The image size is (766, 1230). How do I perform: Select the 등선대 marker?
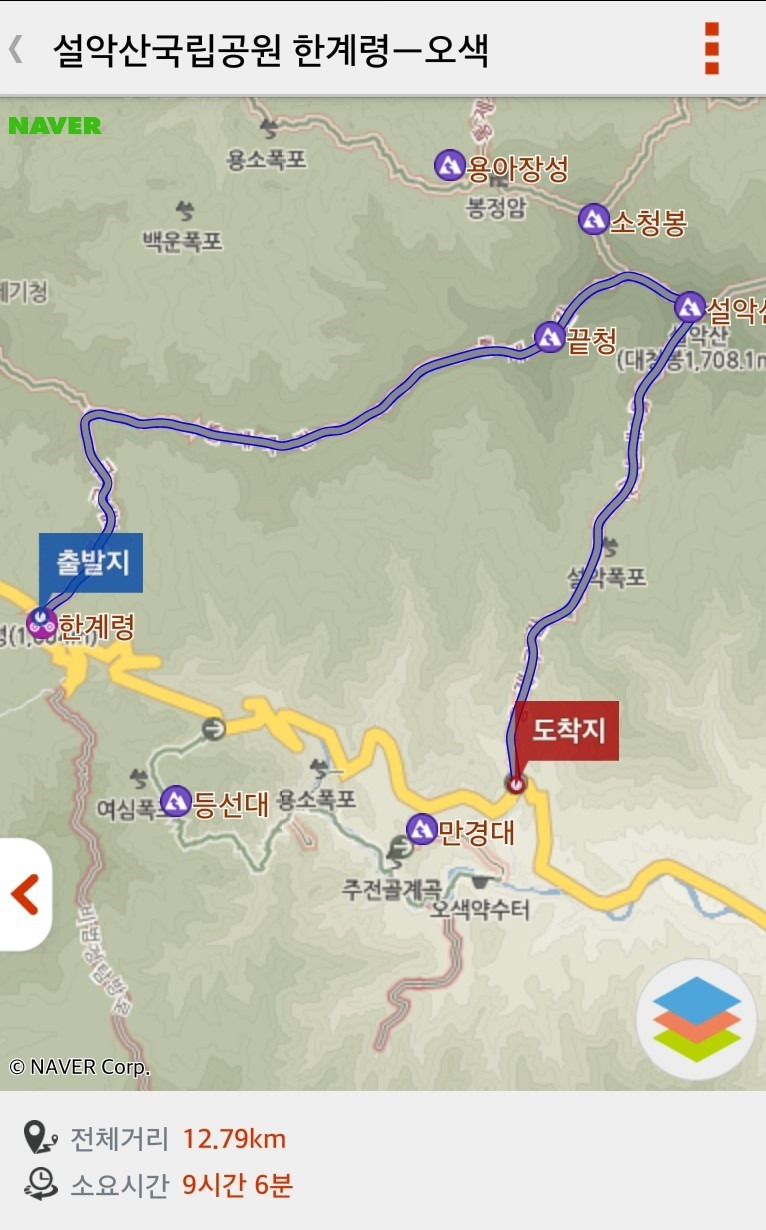click(x=176, y=801)
